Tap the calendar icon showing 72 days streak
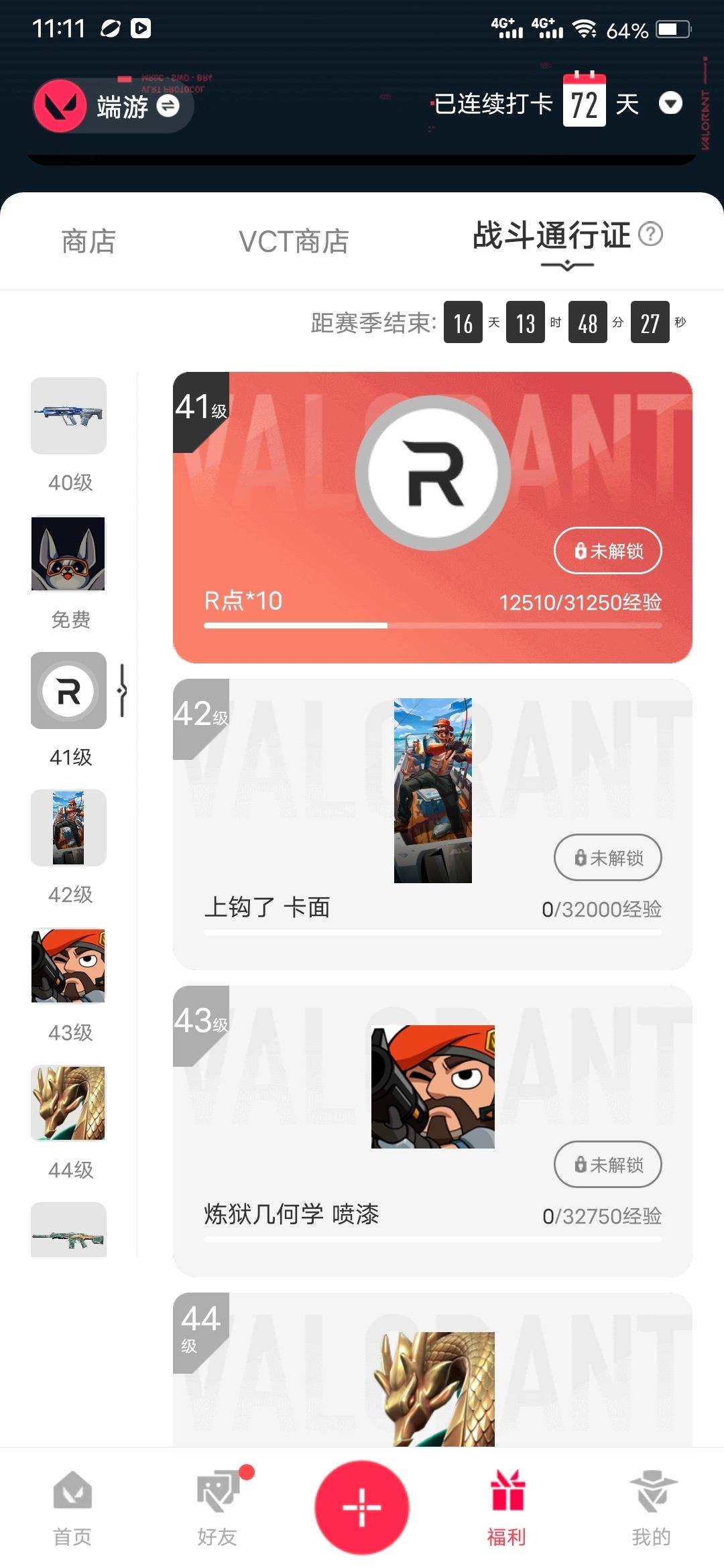The height and width of the screenshot is (1568, 724). 585,102
